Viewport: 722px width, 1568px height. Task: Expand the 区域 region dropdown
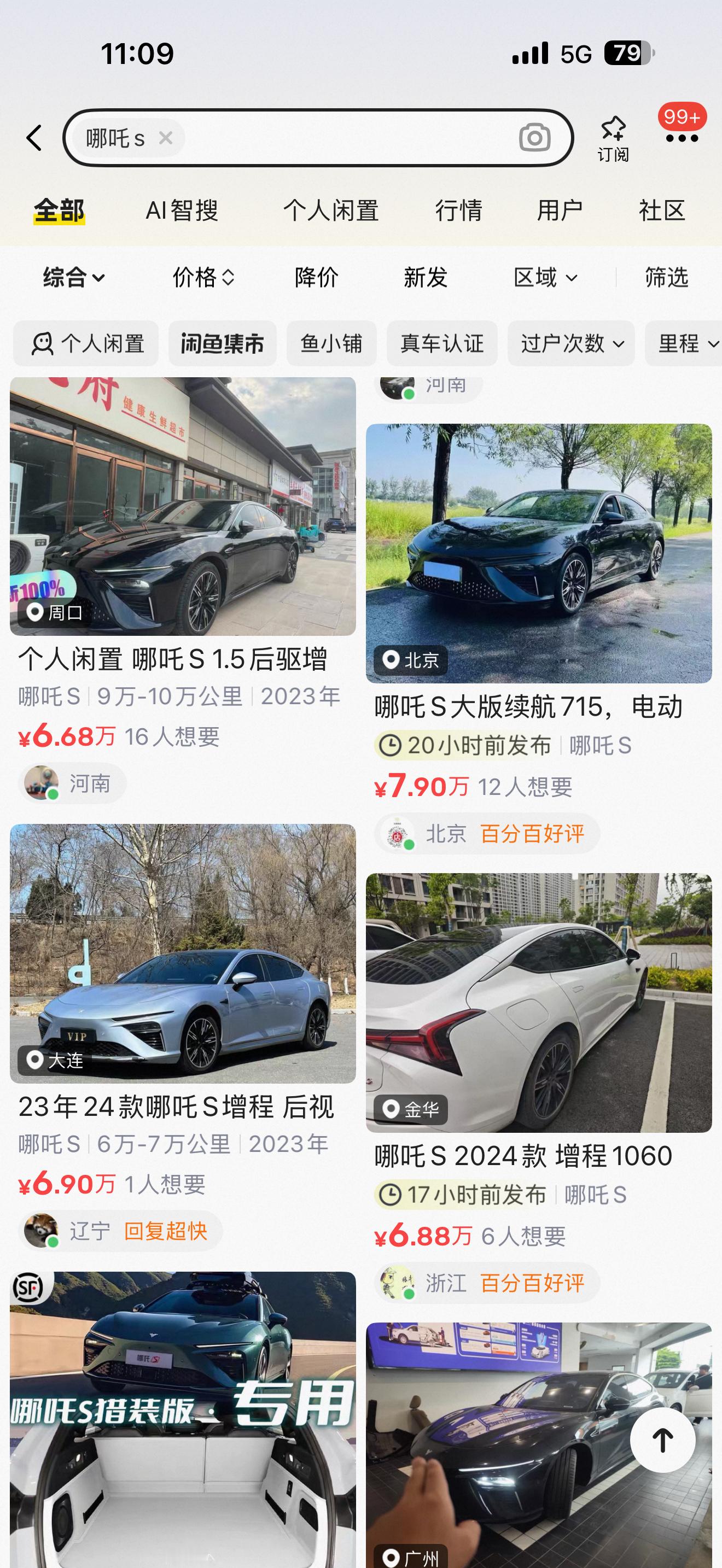545,278
